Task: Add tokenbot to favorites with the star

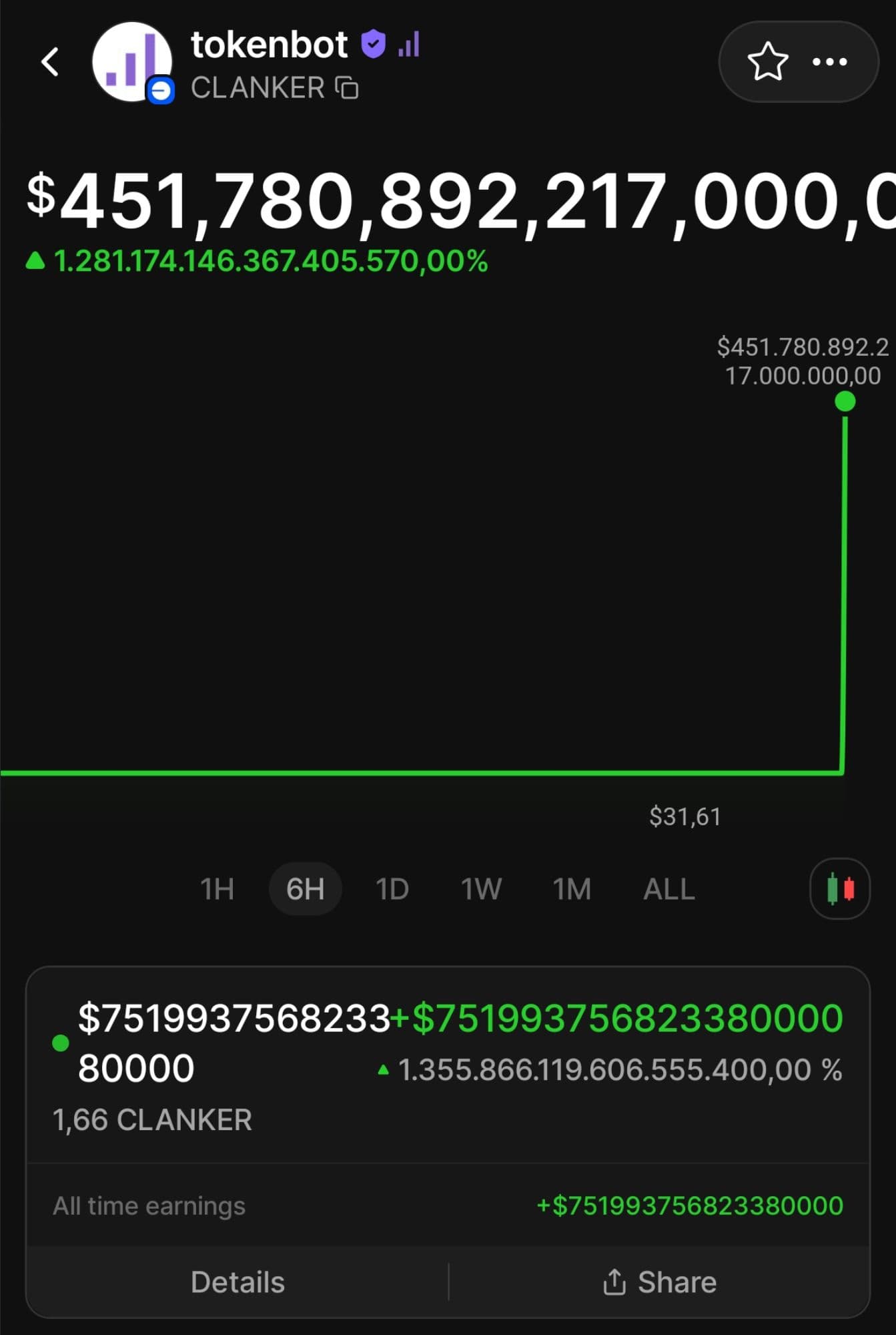Action: (x=767, y=62)
